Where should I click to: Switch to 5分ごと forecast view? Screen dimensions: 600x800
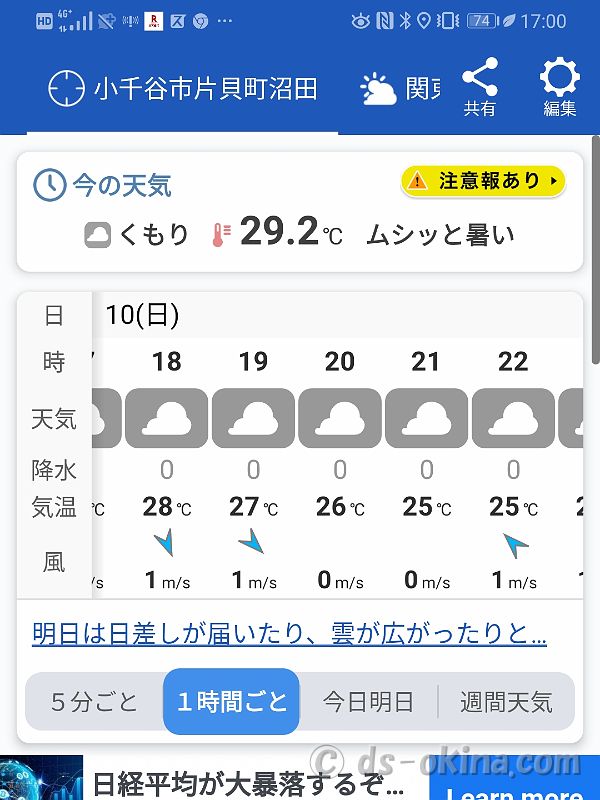pos(94,701)
